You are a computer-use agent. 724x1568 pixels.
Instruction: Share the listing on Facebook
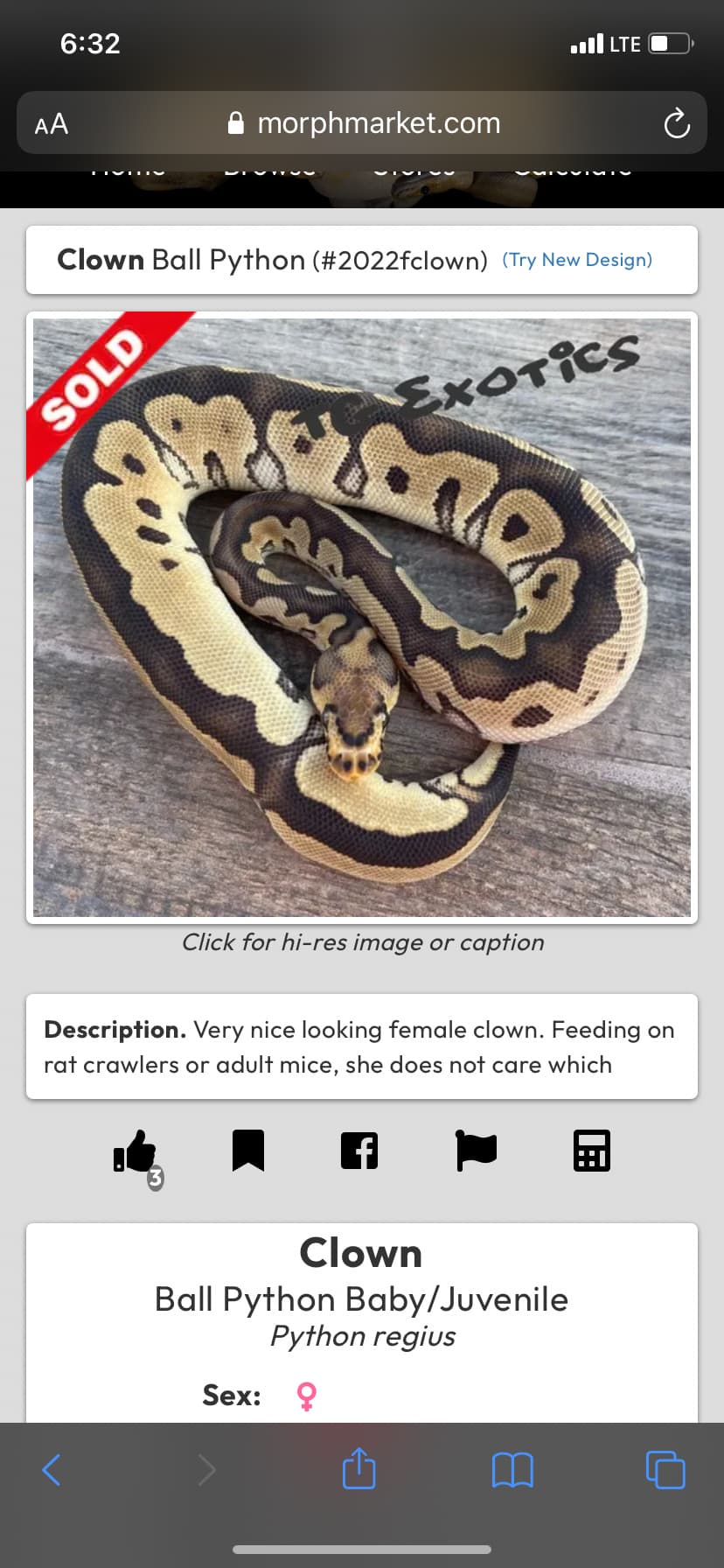coord(359,1151)
